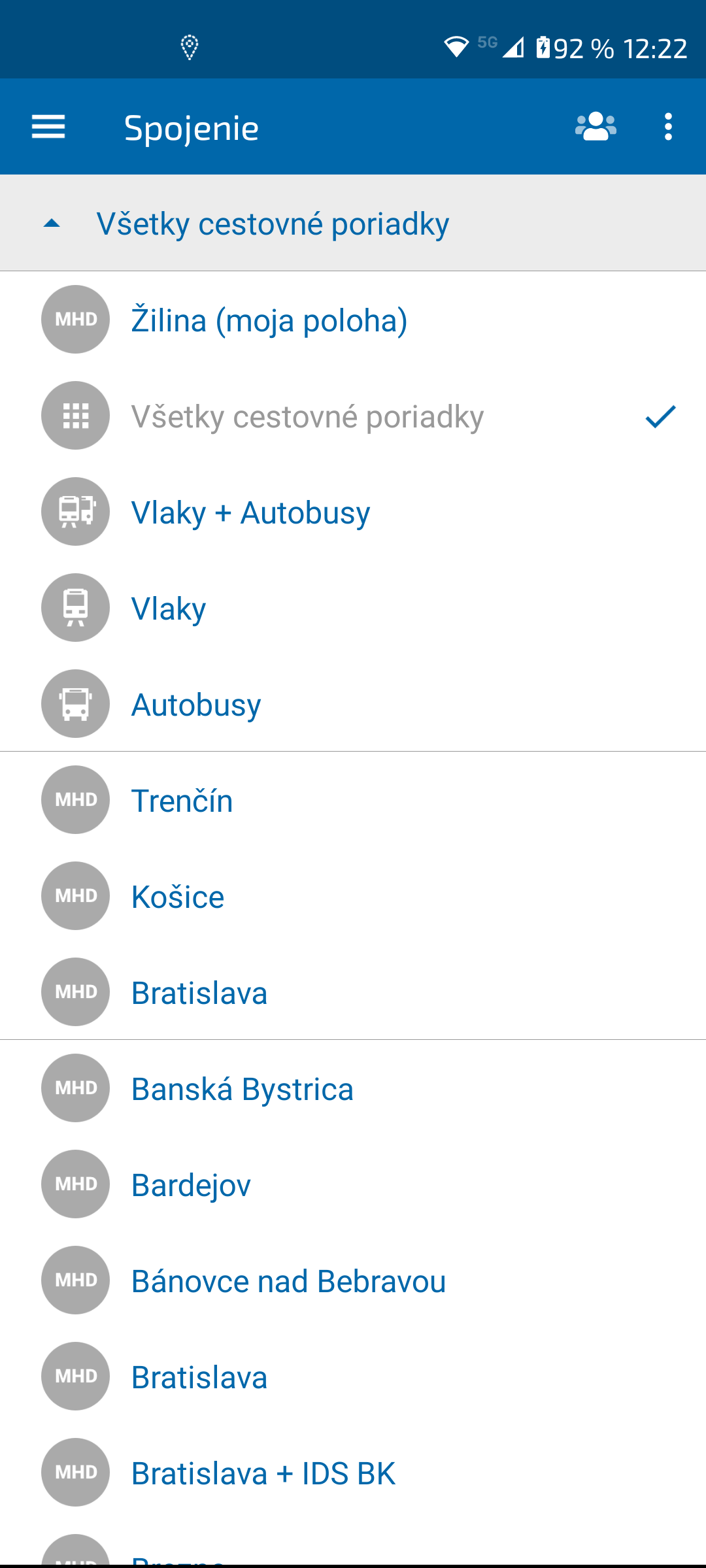The image size is (706, 1568).
Task: Select Bratislava + IDS BK timetable
Action: coord(353,1473)
